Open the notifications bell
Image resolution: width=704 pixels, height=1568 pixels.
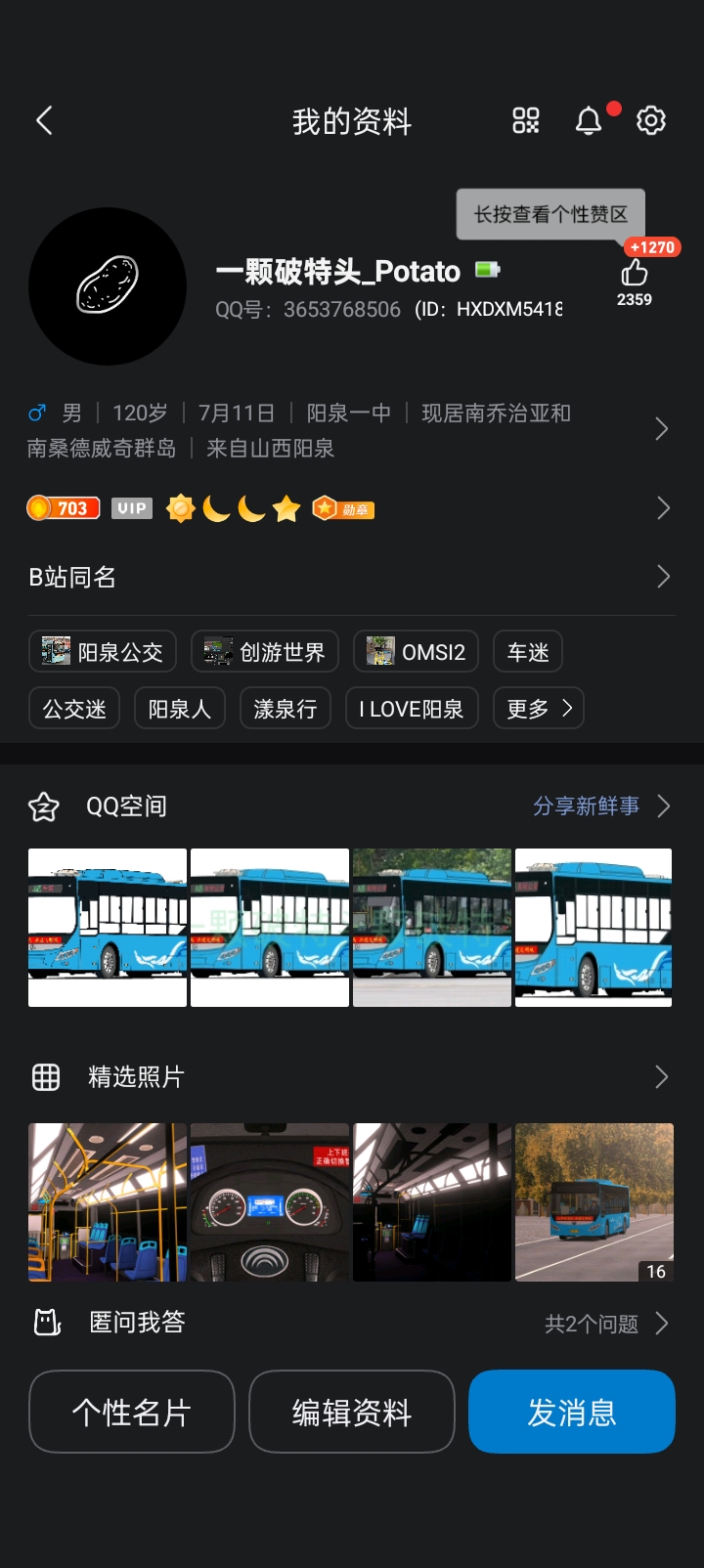point(589,121)
